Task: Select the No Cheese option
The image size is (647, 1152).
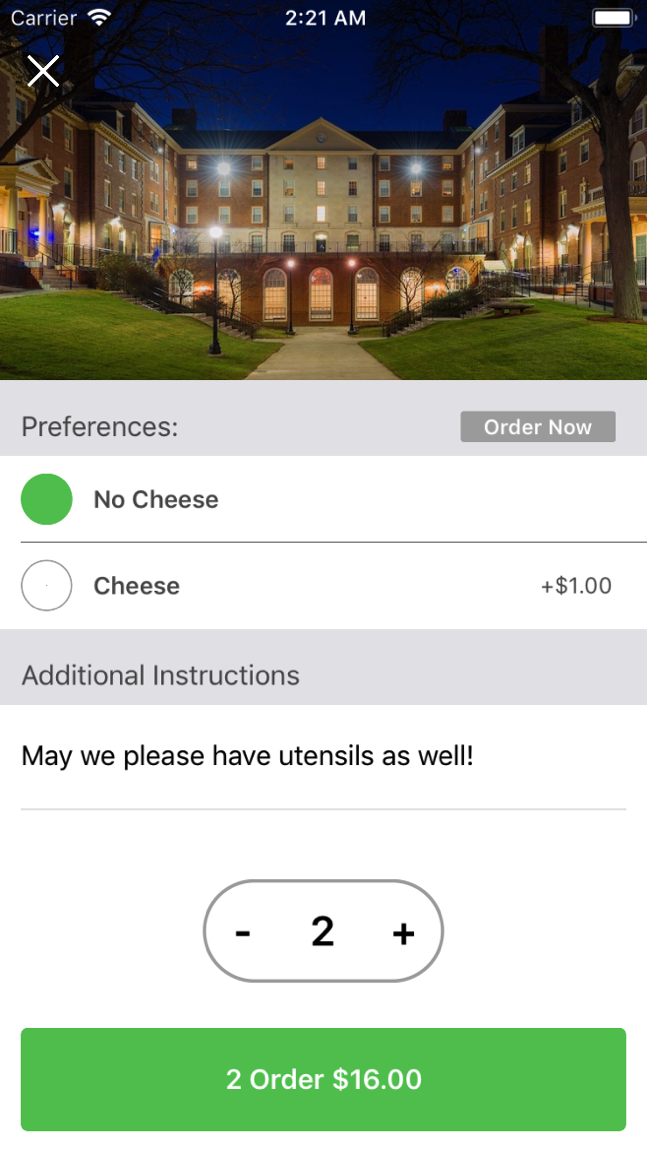Action: pyautogui.click(x=47, y=499)
